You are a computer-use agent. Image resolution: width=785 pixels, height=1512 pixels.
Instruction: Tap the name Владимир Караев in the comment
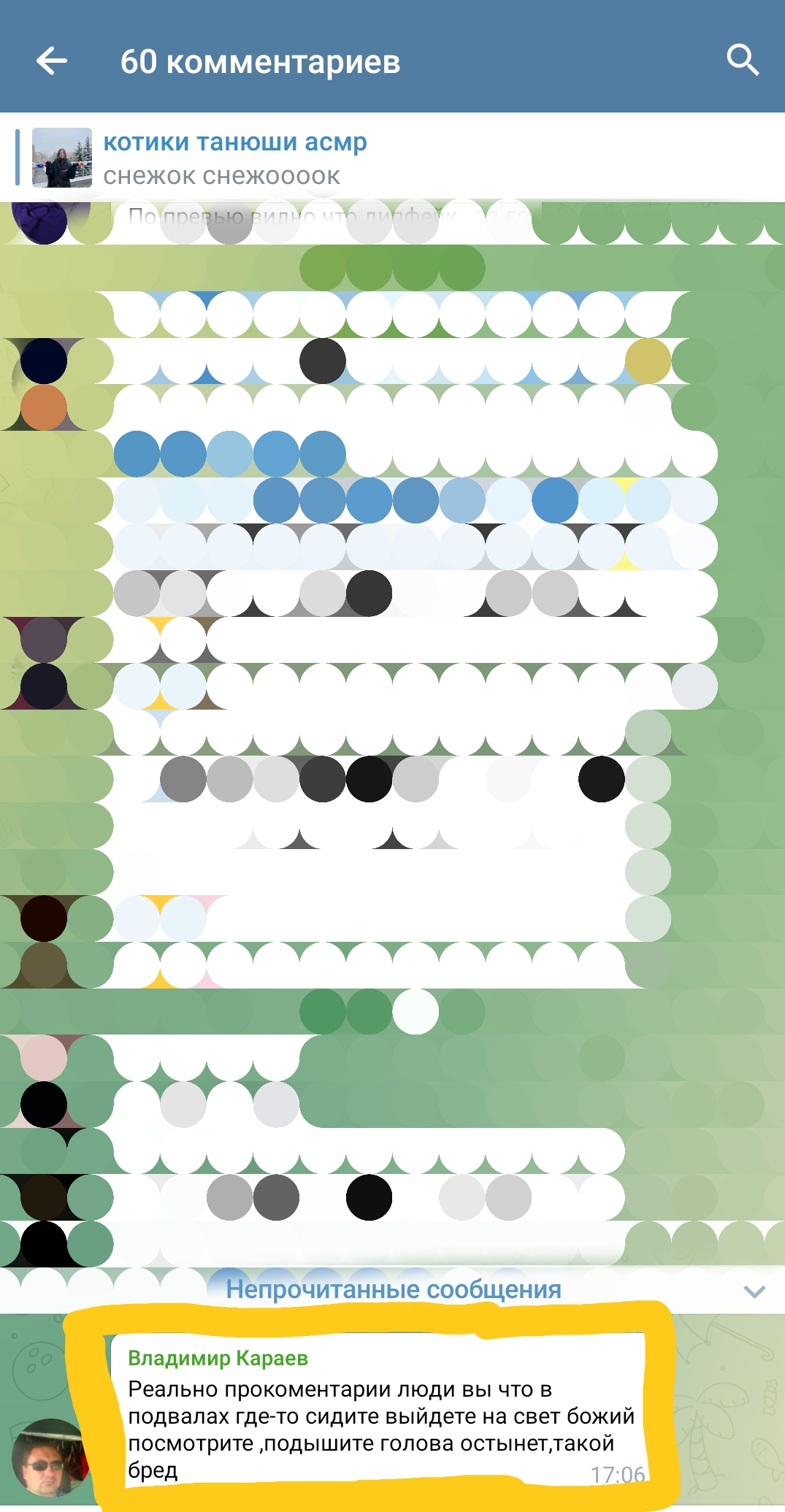[218, 1358]
